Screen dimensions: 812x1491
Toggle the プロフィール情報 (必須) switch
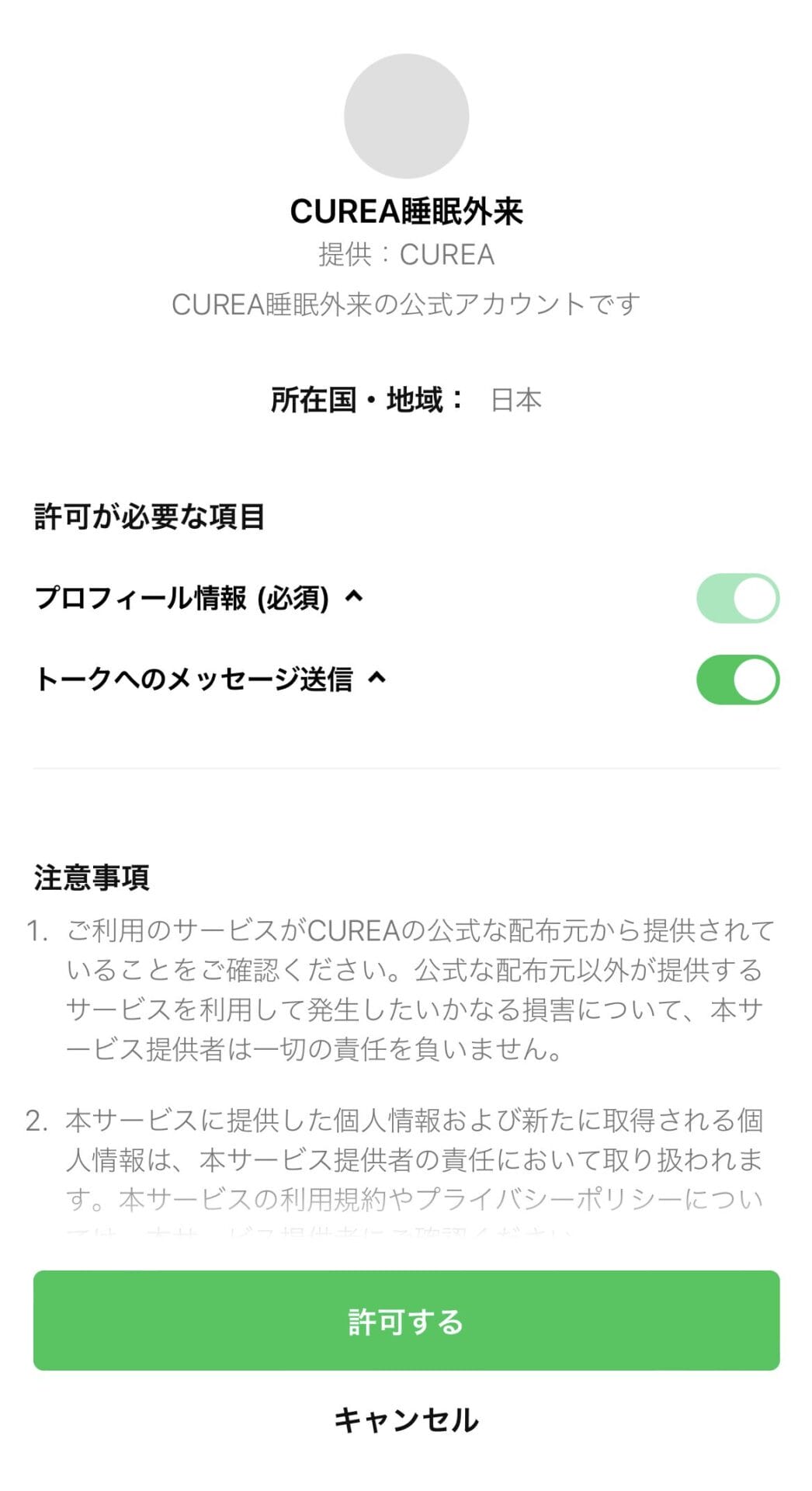tap(737, 598)
